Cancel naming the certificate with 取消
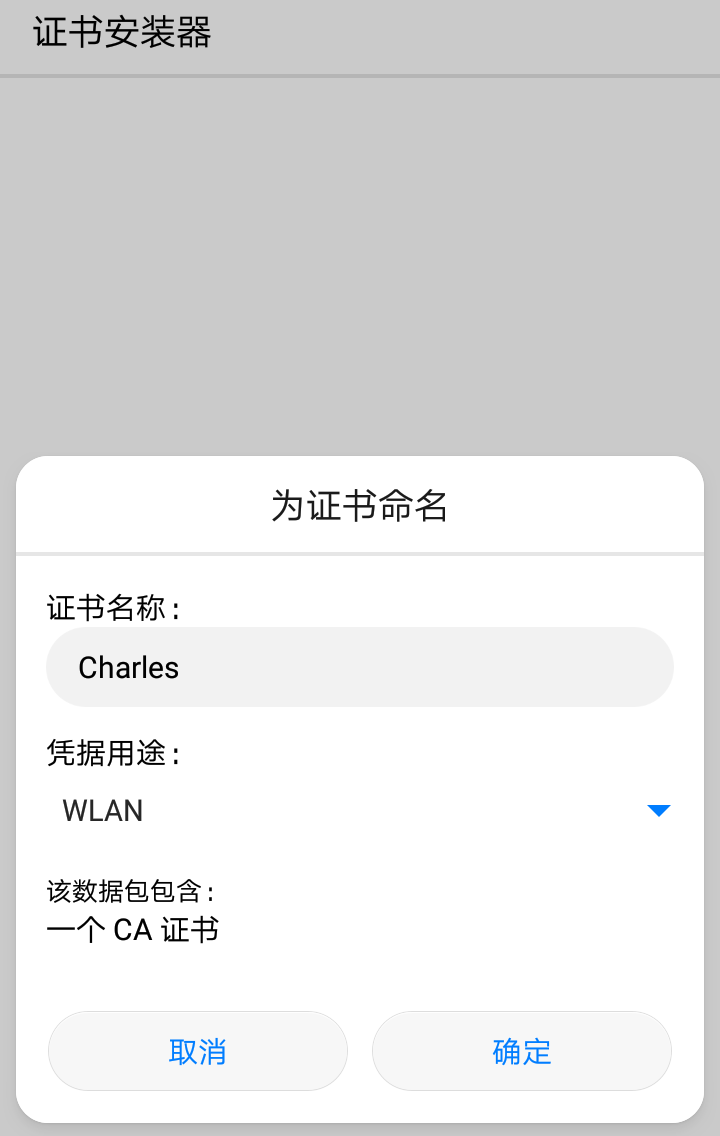This screenshot has height=1136, width=720. pyautogui.click(x=198, y=1051)
